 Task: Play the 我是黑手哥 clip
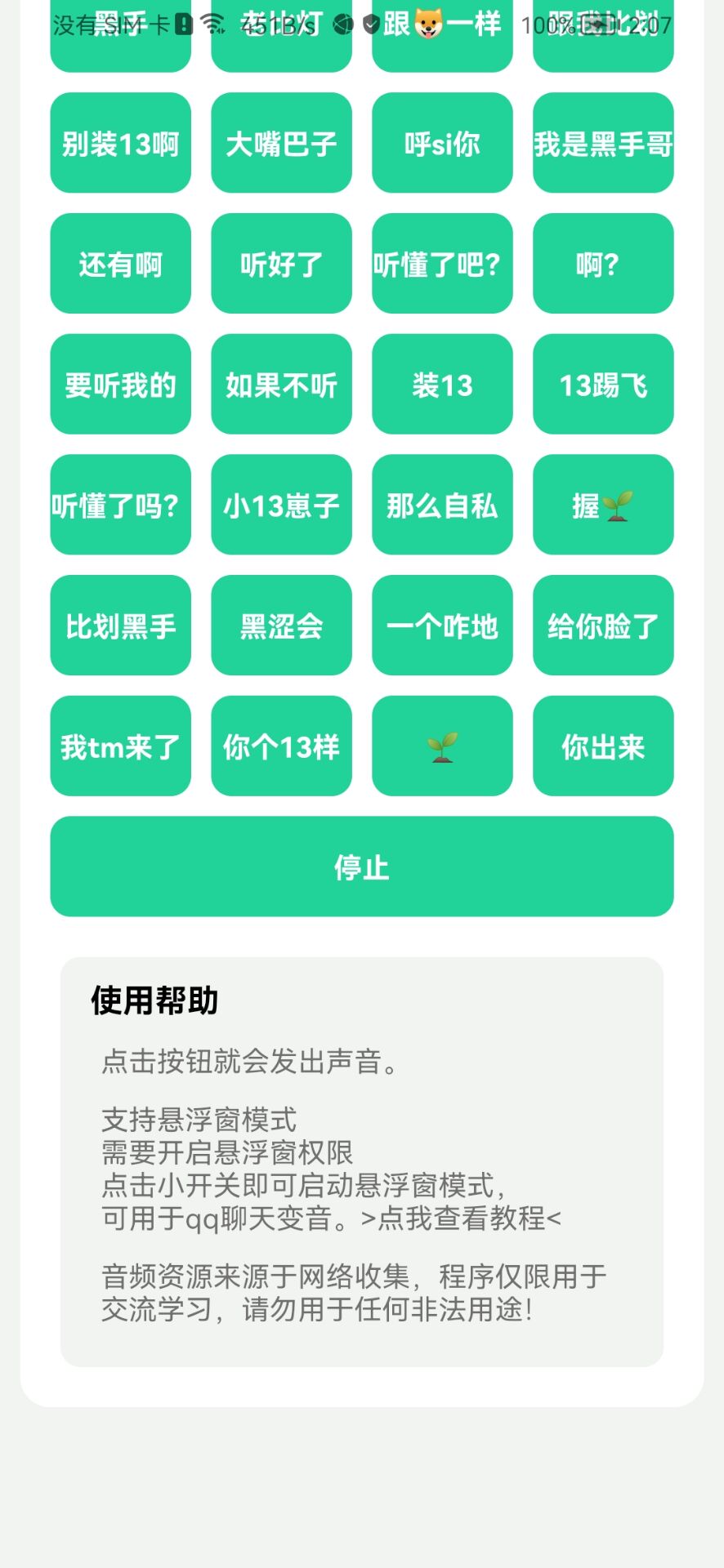604,143
